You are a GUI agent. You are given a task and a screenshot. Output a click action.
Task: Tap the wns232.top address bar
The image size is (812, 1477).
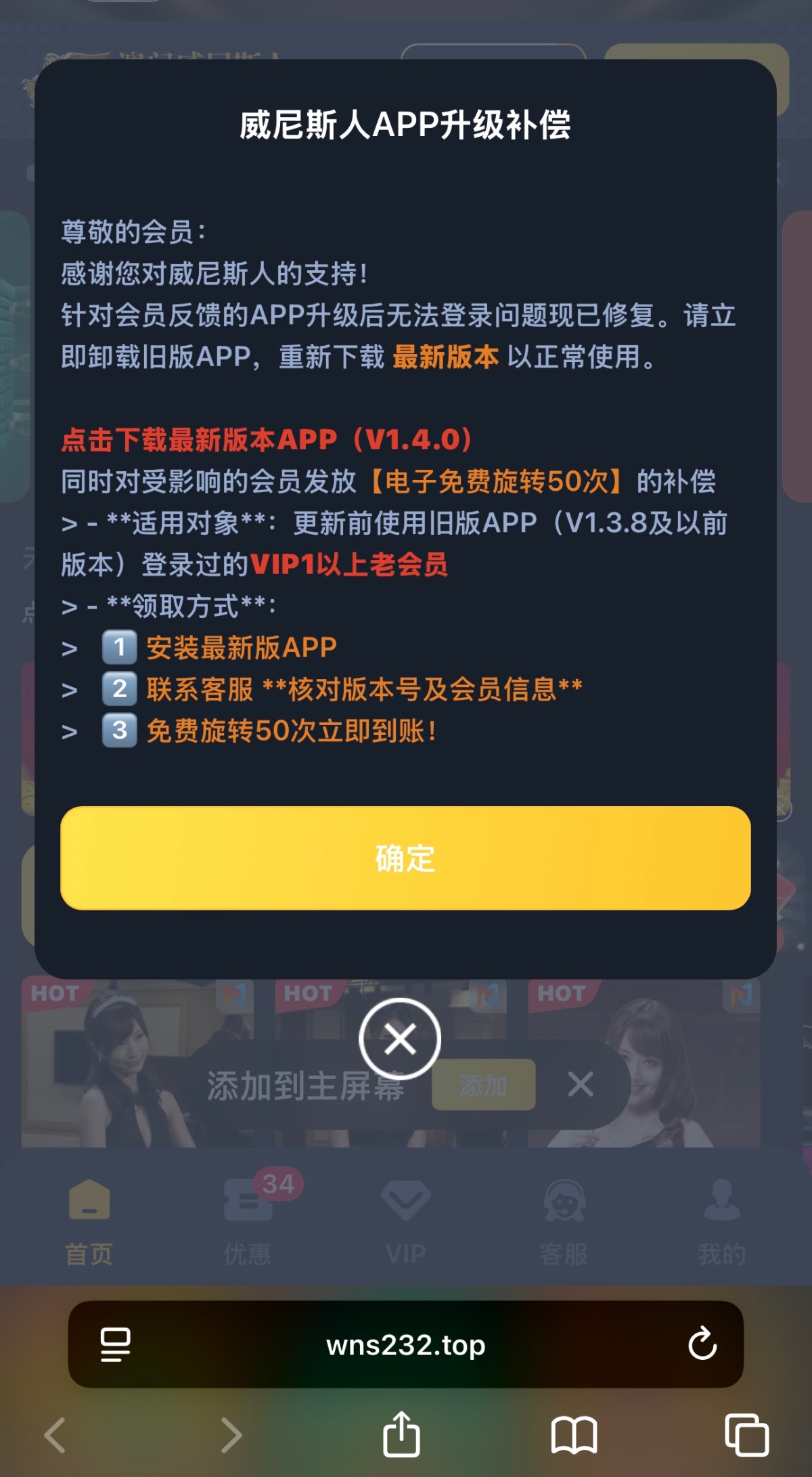click(x=406, y=1345)
